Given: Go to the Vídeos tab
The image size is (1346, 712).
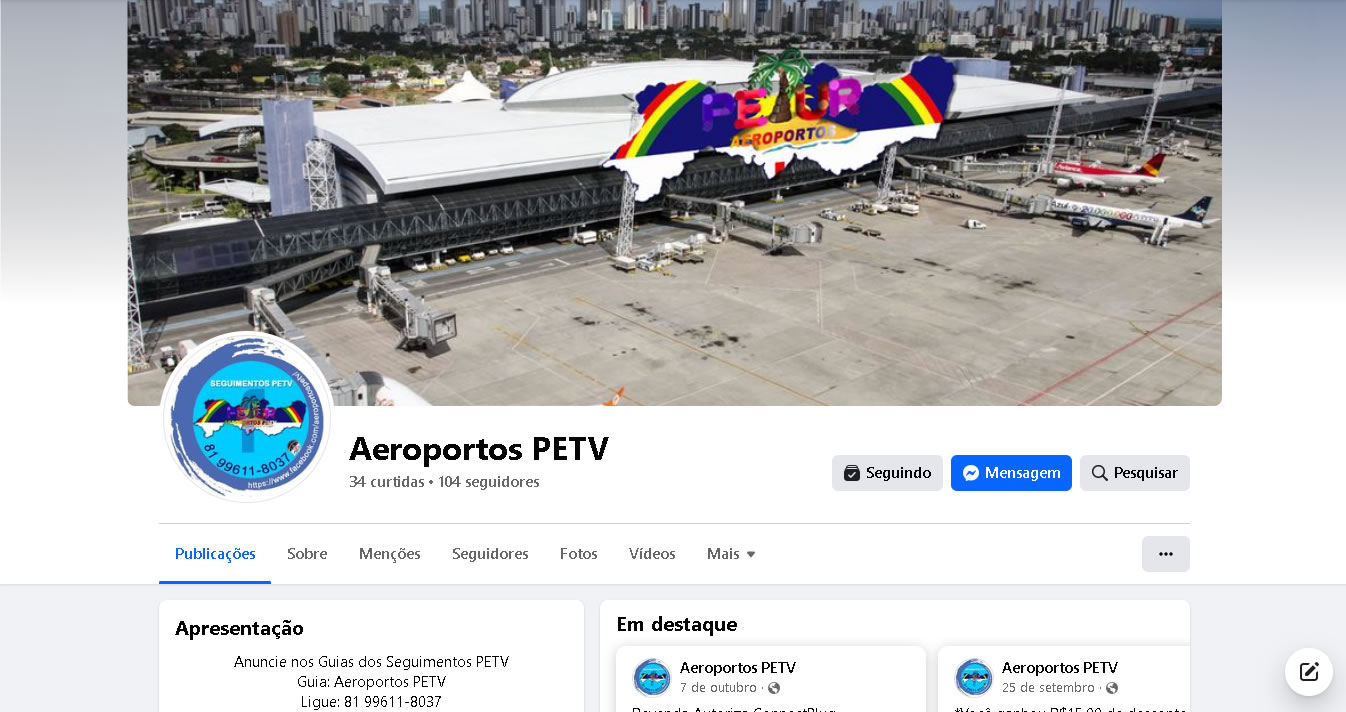Looking at the screenshot, I should (652, 554).
